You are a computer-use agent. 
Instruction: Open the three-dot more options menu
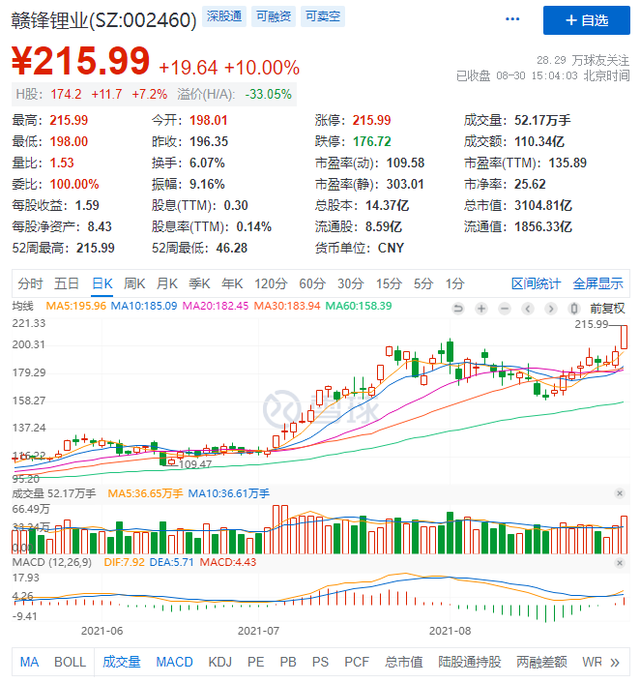[x=514, y=20]
